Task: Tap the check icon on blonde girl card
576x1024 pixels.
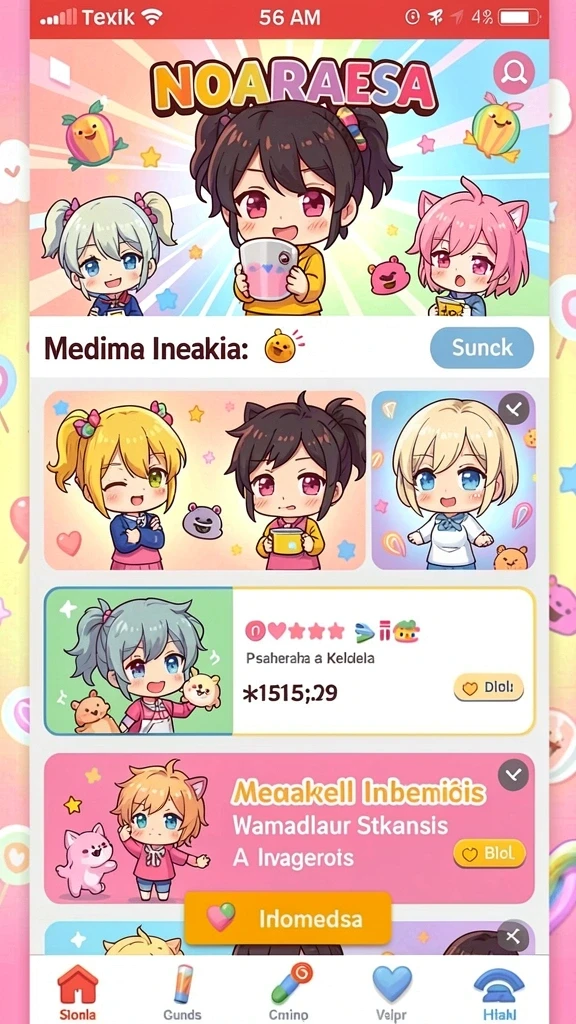Action: click(513, 410)
